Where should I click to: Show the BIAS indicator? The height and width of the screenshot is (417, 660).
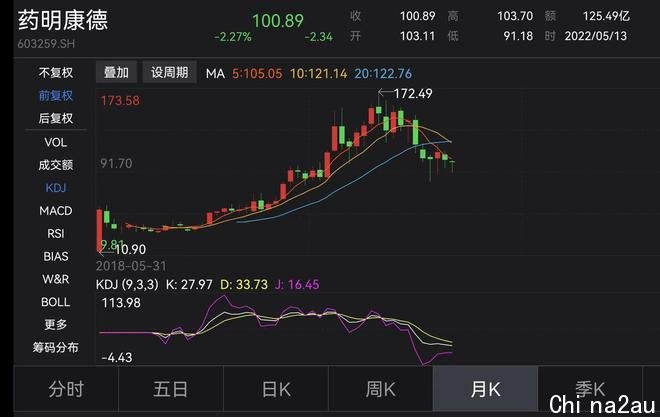(56, 256)
